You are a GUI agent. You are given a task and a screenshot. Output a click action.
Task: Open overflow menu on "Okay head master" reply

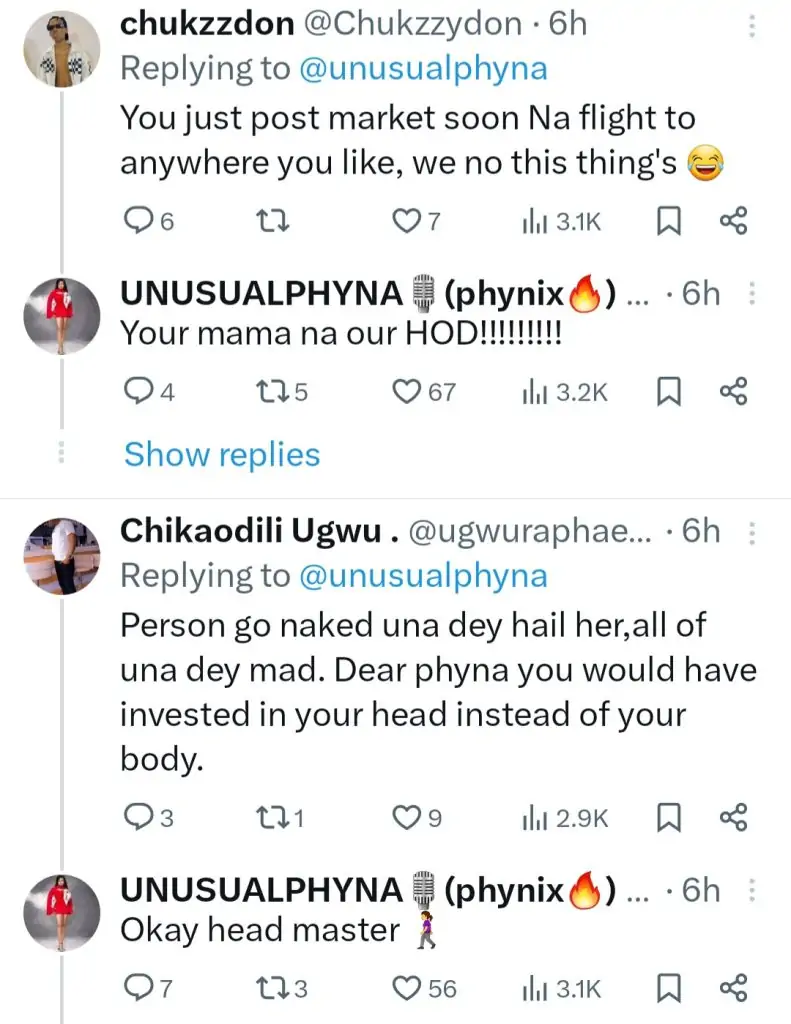752,890
